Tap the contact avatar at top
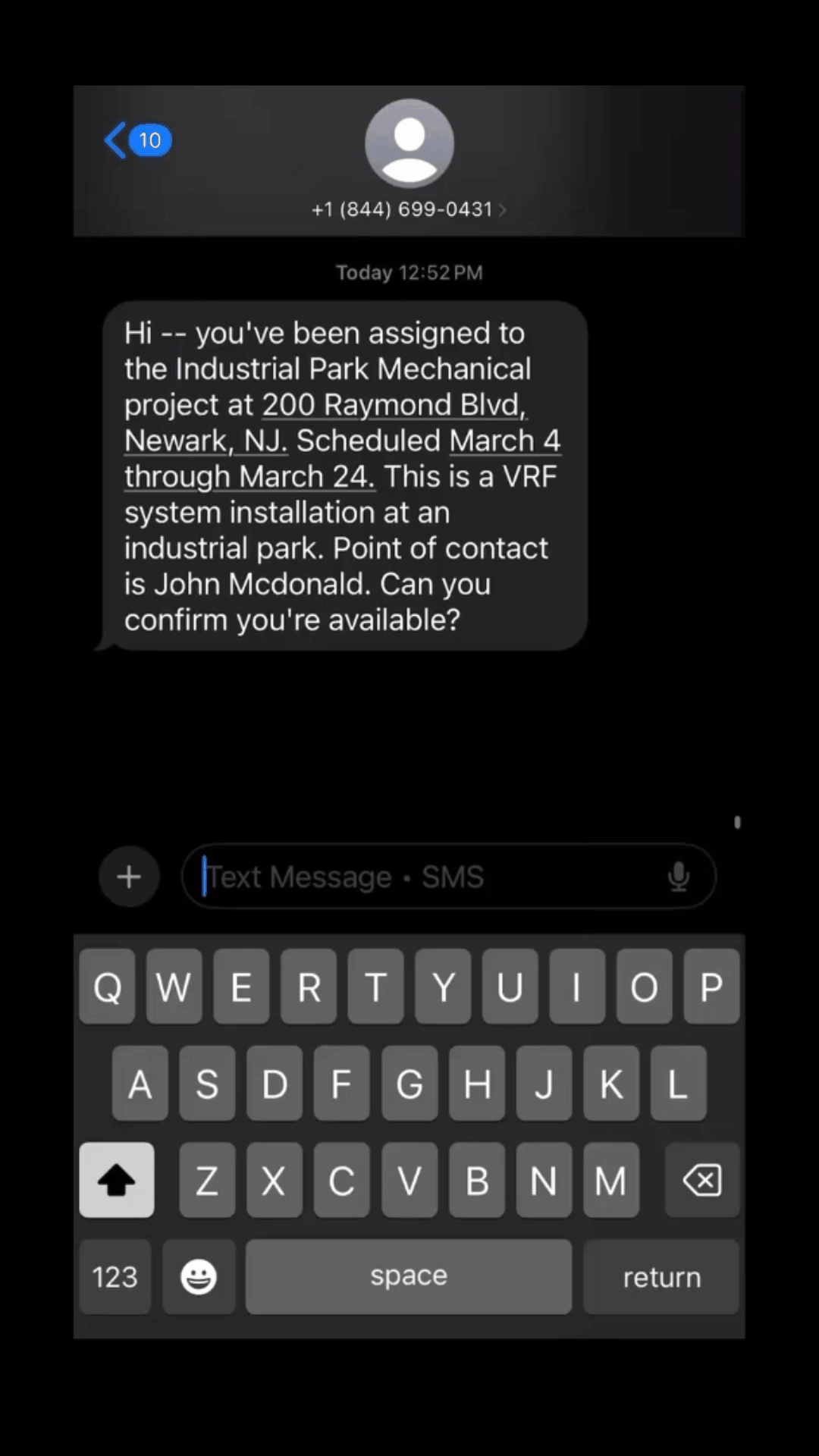The width and height of the screenshot is (819, 1456). [x=409, y=143]
